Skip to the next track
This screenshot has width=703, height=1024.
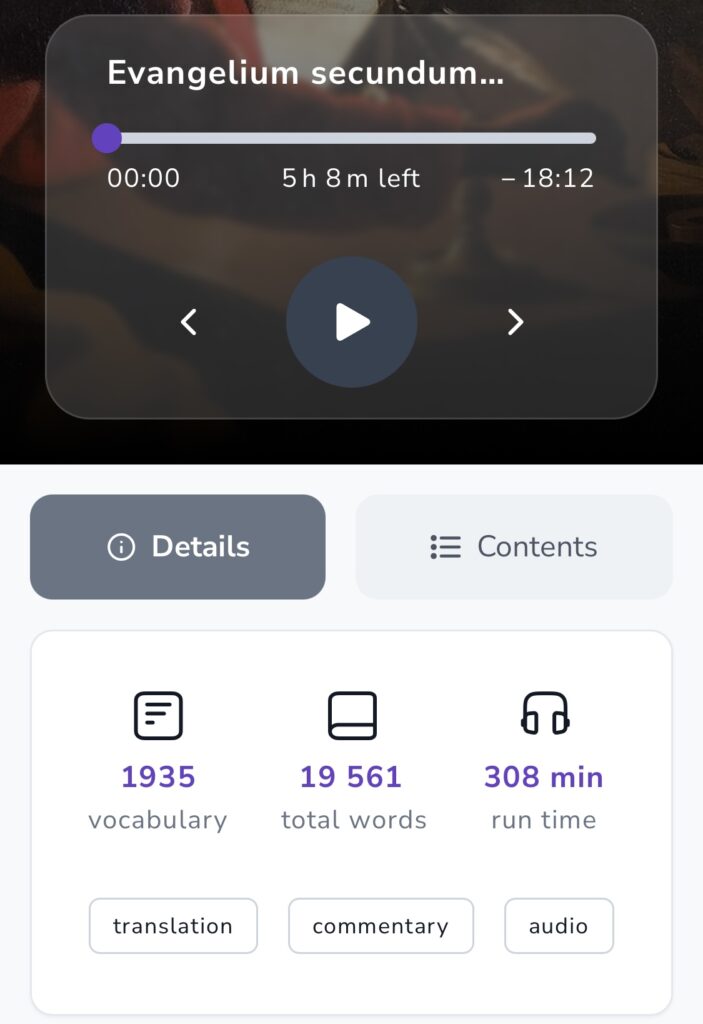[x=515, y=322]
